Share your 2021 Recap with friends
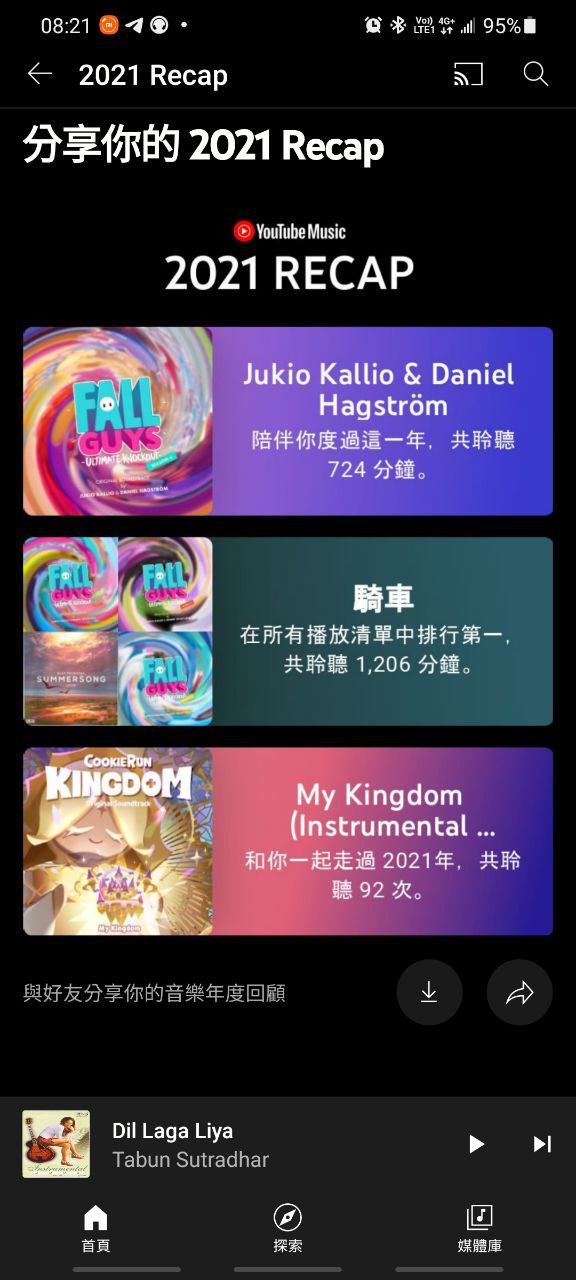This screenshot has height=1280, width=576. [x=520, y=992]
